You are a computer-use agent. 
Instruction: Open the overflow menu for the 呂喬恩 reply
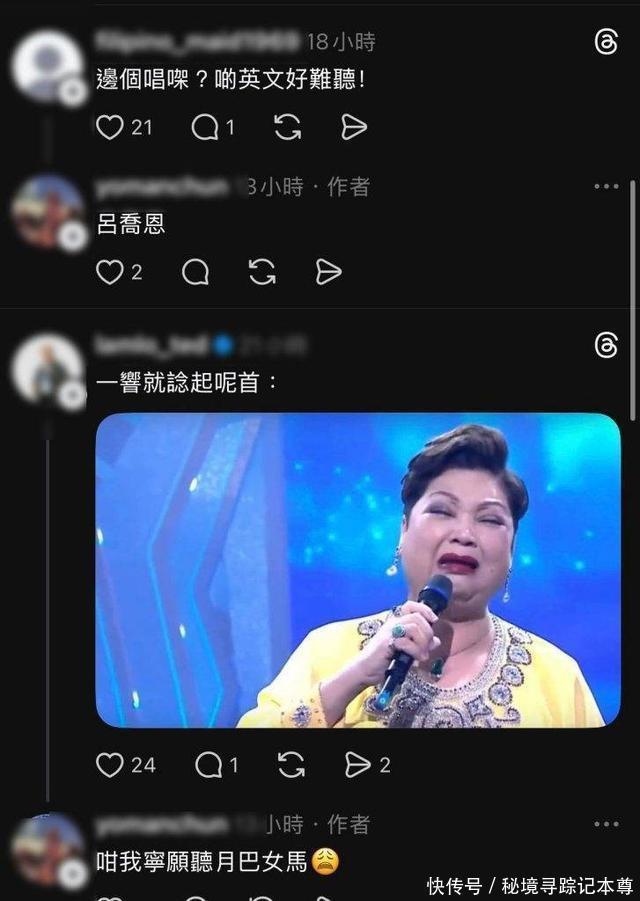(x=606, y=186)
